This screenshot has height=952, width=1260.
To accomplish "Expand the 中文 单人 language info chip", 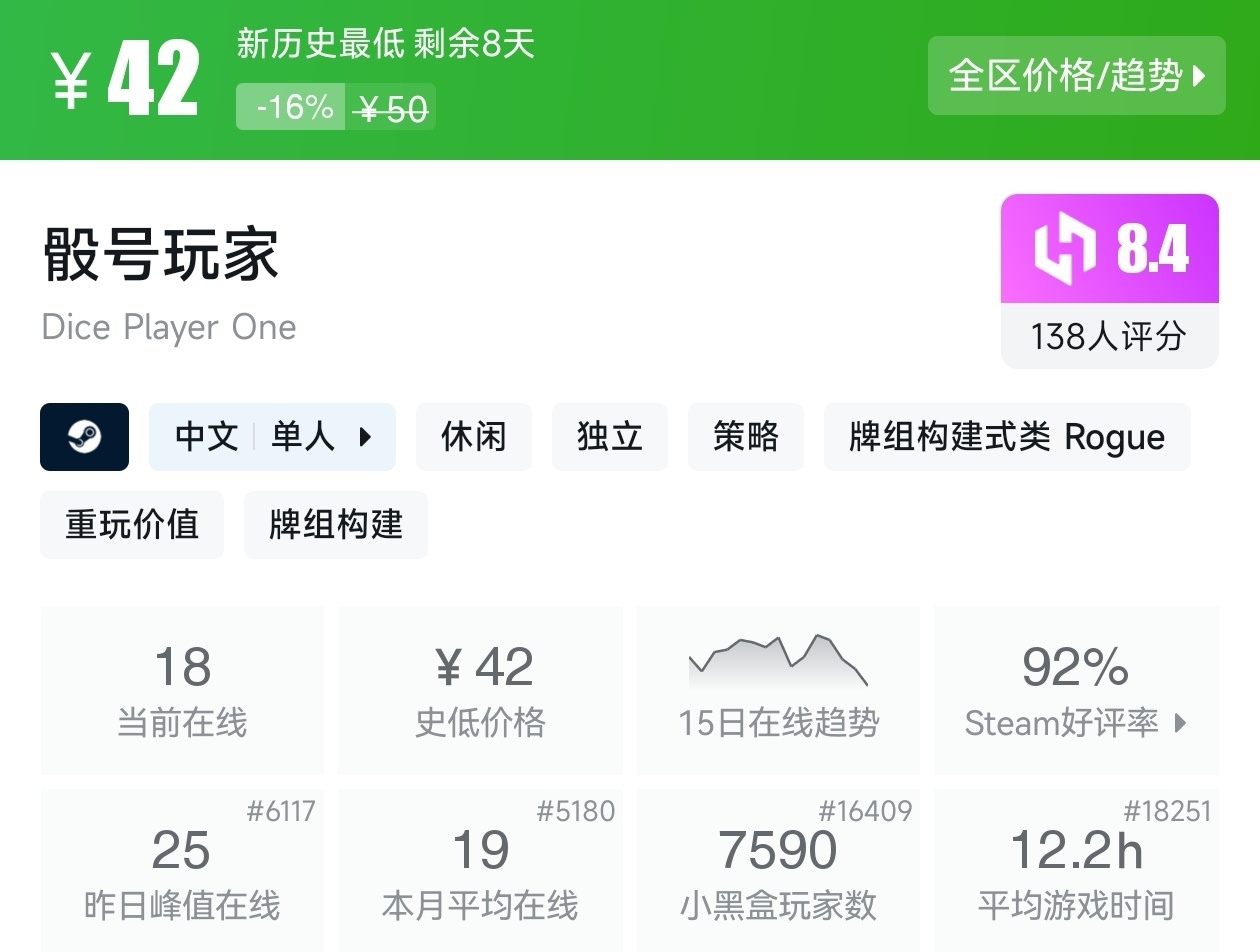I will click(x=272, y=437).
